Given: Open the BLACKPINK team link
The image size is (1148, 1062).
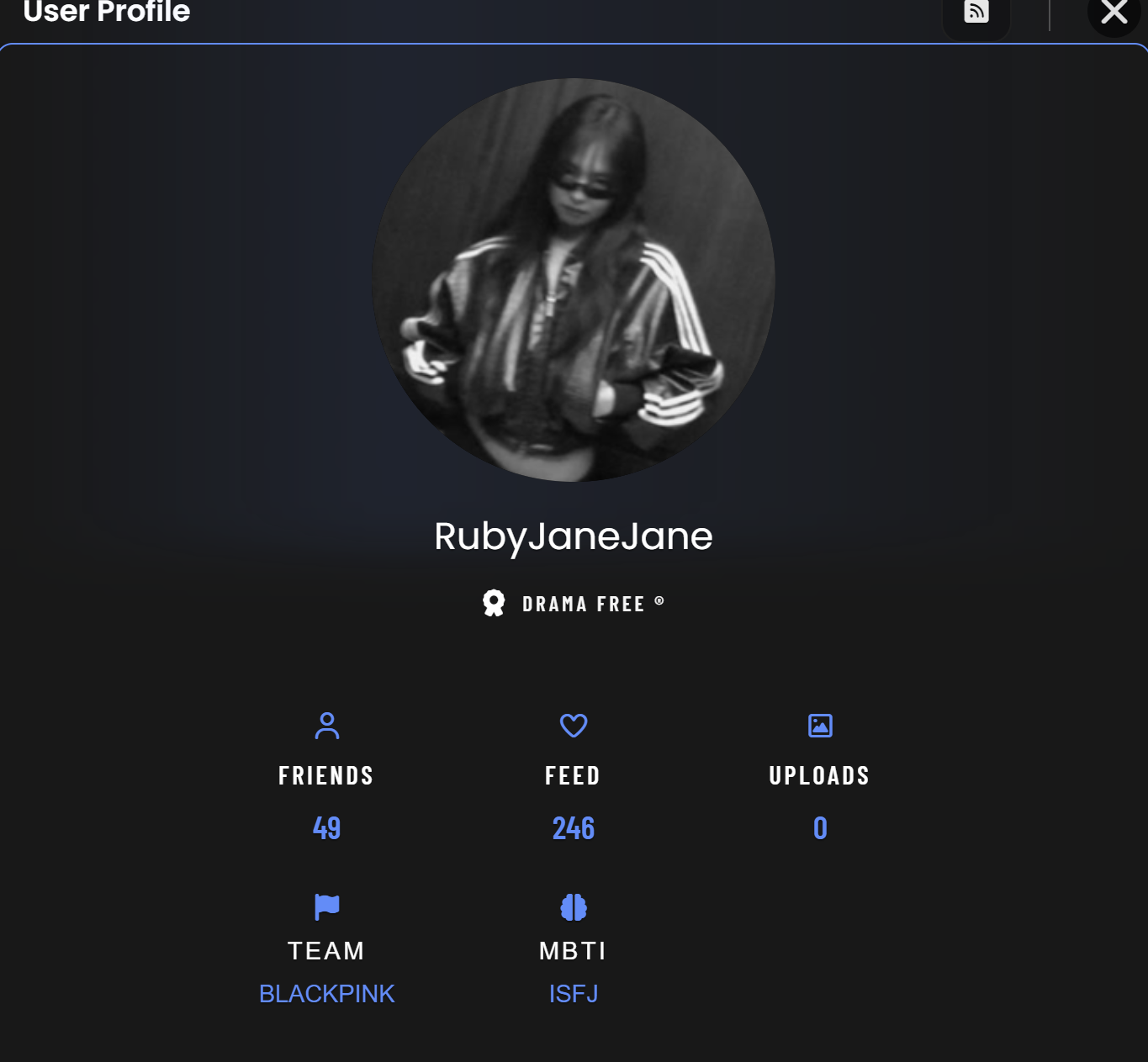Looking at the screenshot, I should [x=326, y=994].
